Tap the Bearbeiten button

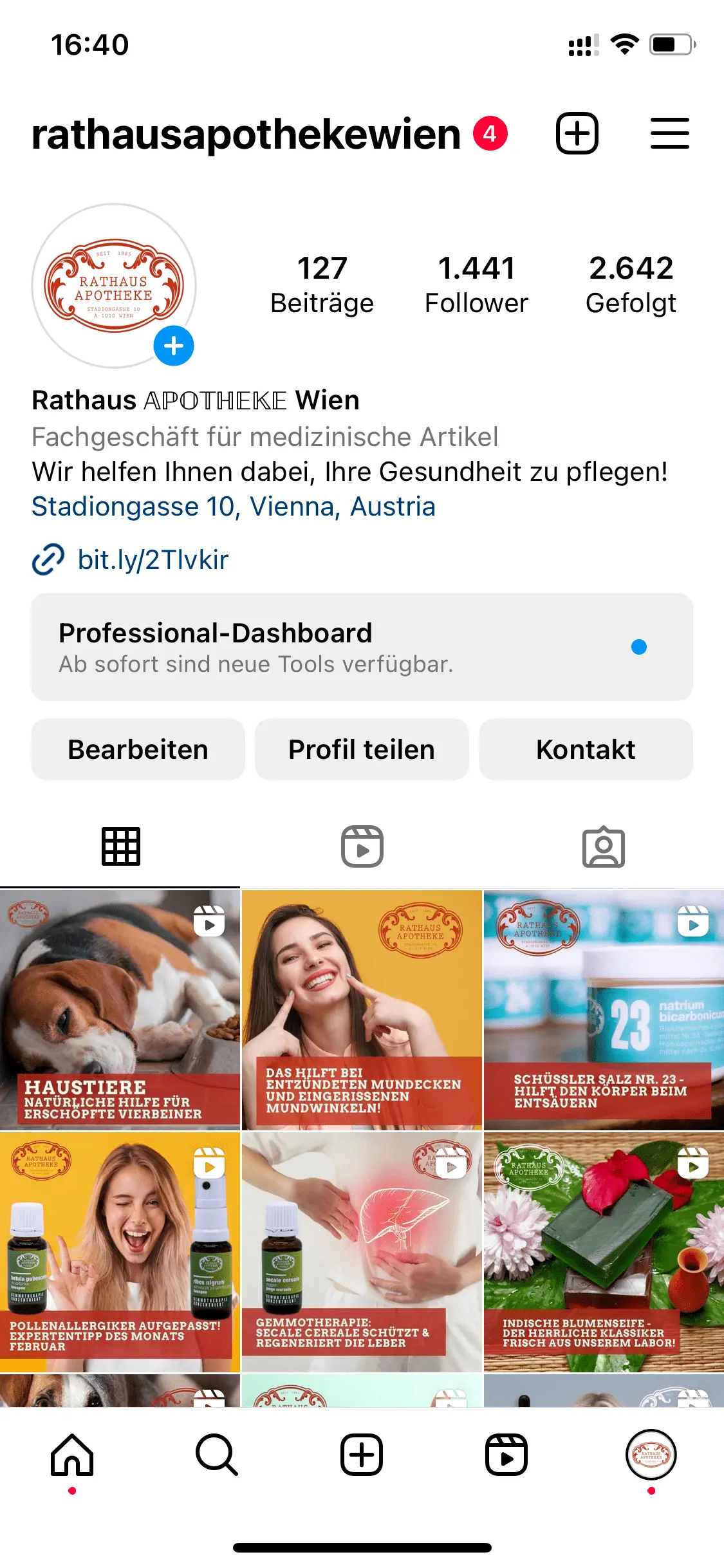coord(138,749)
